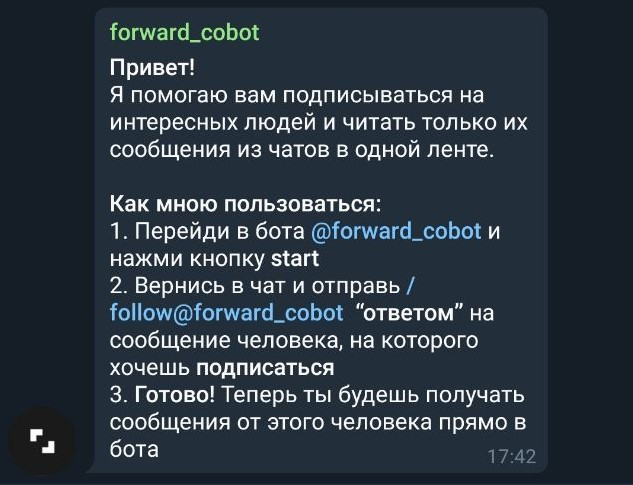The image size is (633, 485).
Task: Open the forward_cobot sender name
Action: tap(183, 32)
